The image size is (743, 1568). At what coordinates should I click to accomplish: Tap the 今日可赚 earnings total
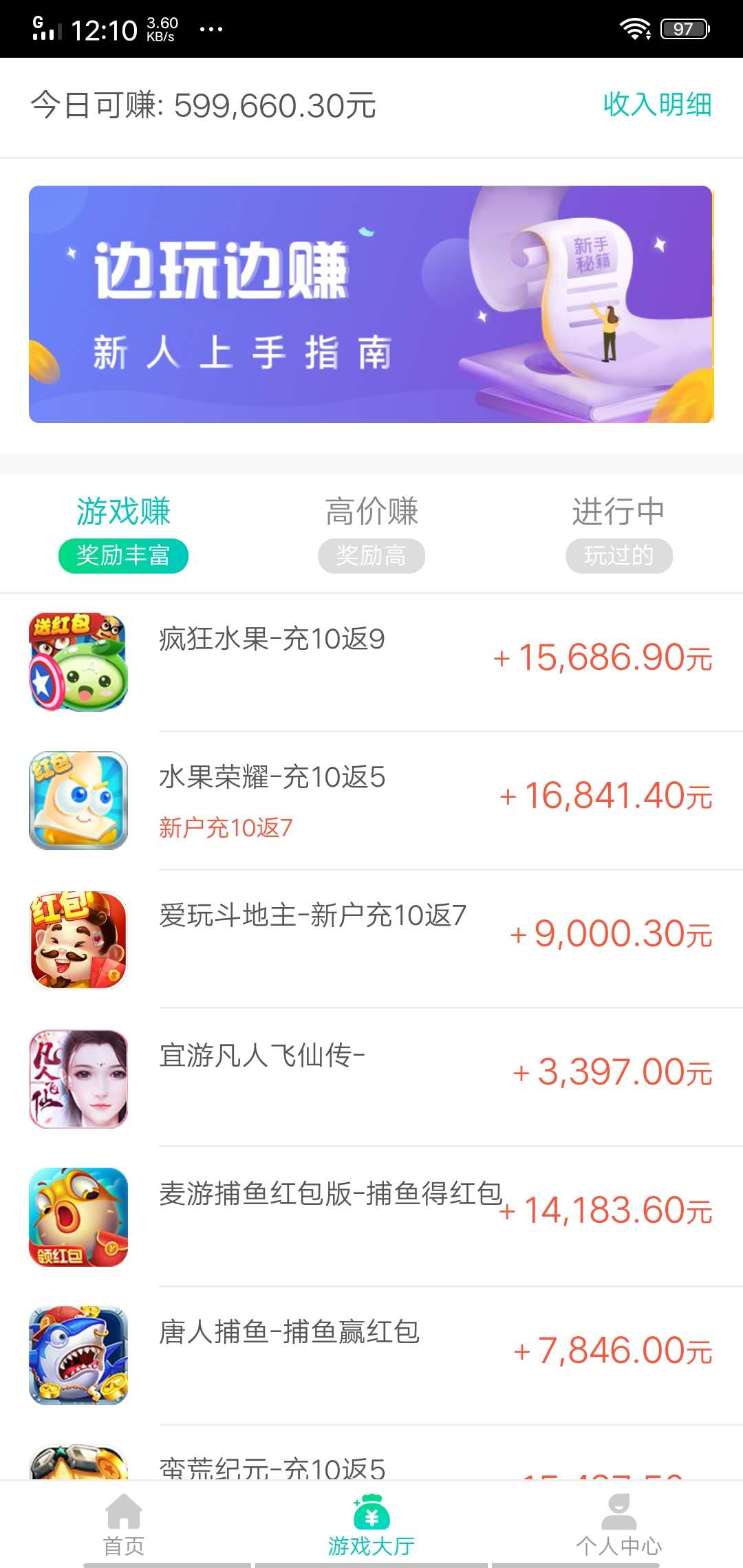(x=203, y=105)
